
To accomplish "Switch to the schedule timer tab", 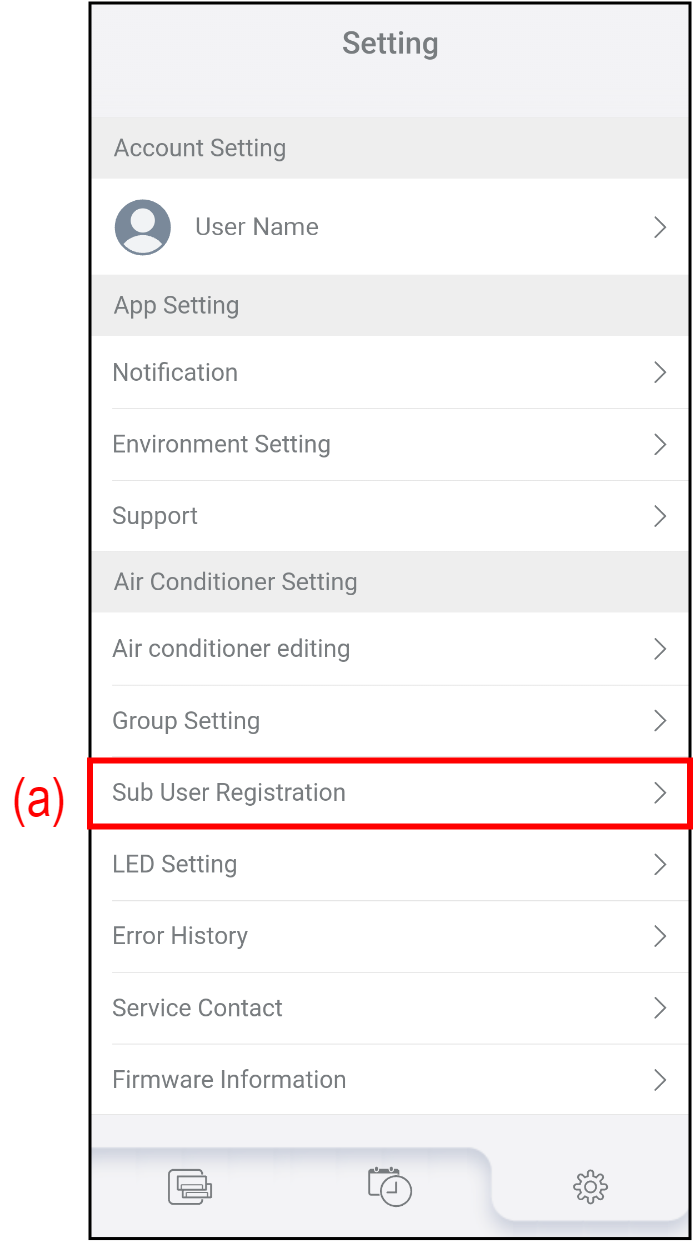I will (x=390, y=1186).
